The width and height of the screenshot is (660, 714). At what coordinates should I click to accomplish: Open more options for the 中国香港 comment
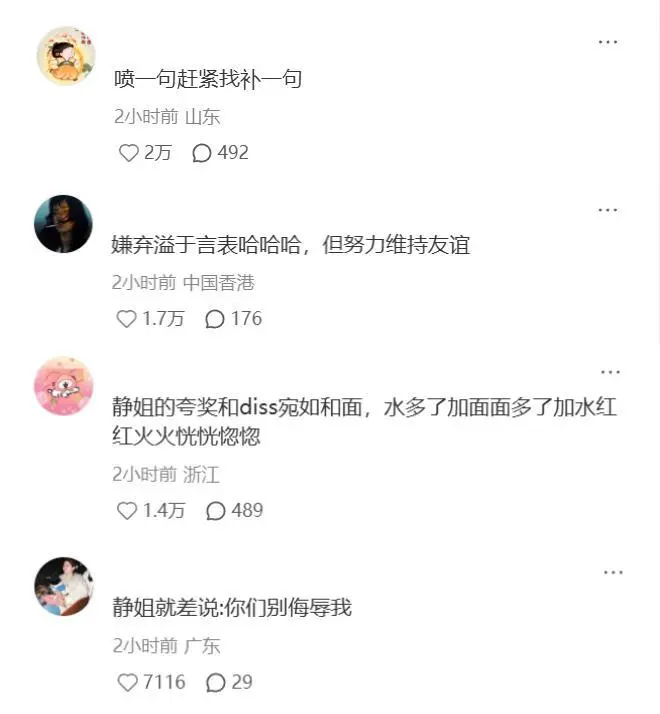608,210
